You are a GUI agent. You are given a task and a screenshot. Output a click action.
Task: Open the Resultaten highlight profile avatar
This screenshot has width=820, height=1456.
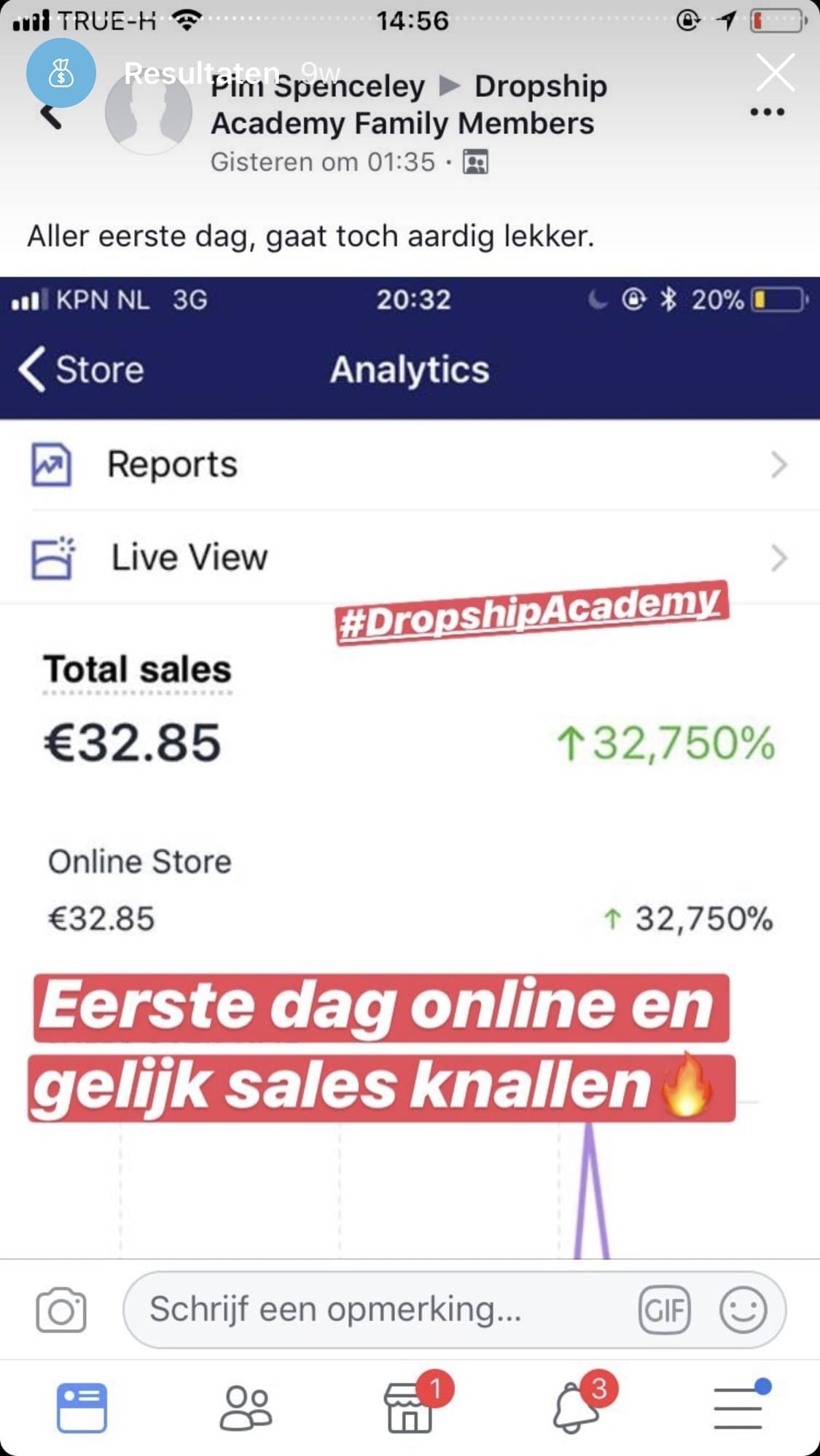[x=61, y=73]
